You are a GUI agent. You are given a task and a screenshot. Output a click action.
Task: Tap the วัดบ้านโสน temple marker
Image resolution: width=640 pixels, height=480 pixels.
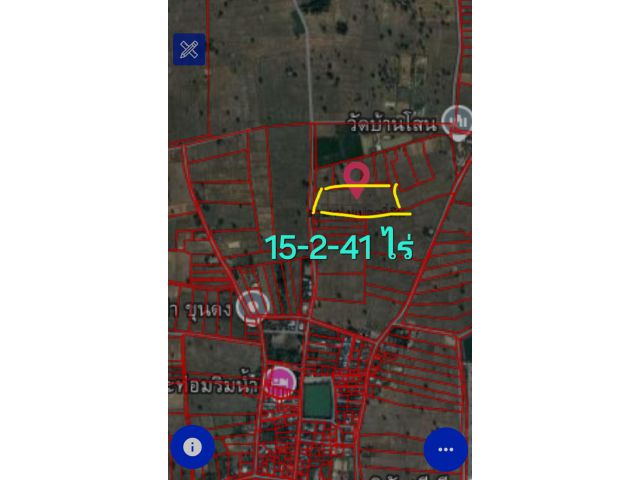pyautogui.click(x=457, y=121)
